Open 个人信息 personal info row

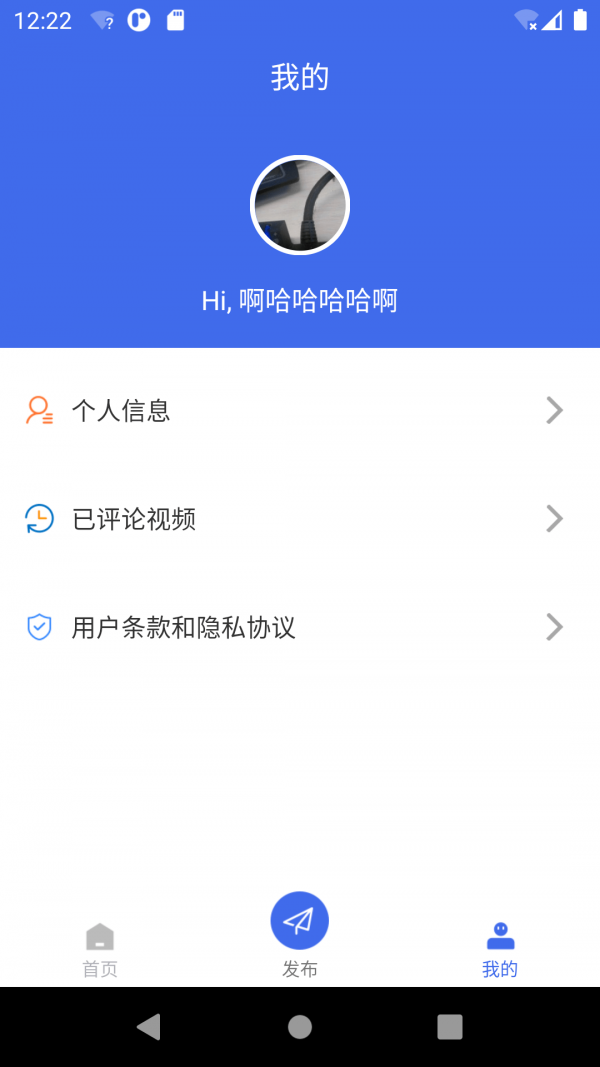pyautogui.click(x=299, y=410)
